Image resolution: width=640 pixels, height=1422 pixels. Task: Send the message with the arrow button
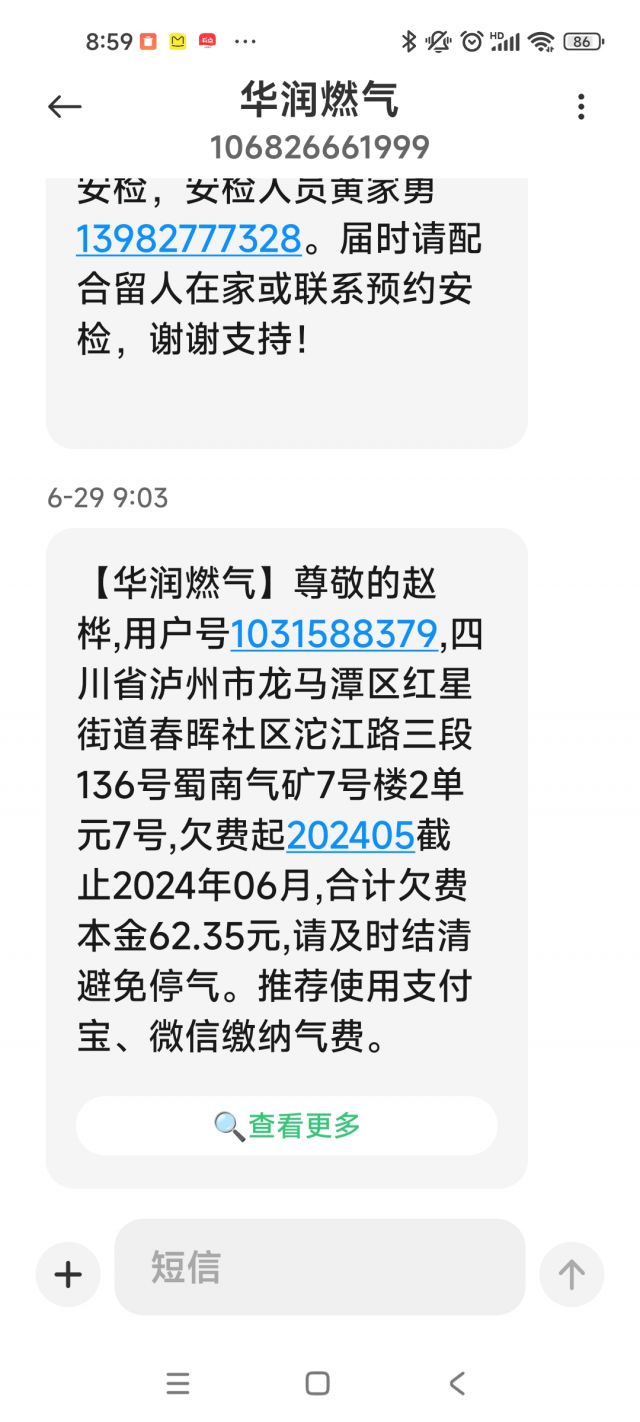(571, 1274)
